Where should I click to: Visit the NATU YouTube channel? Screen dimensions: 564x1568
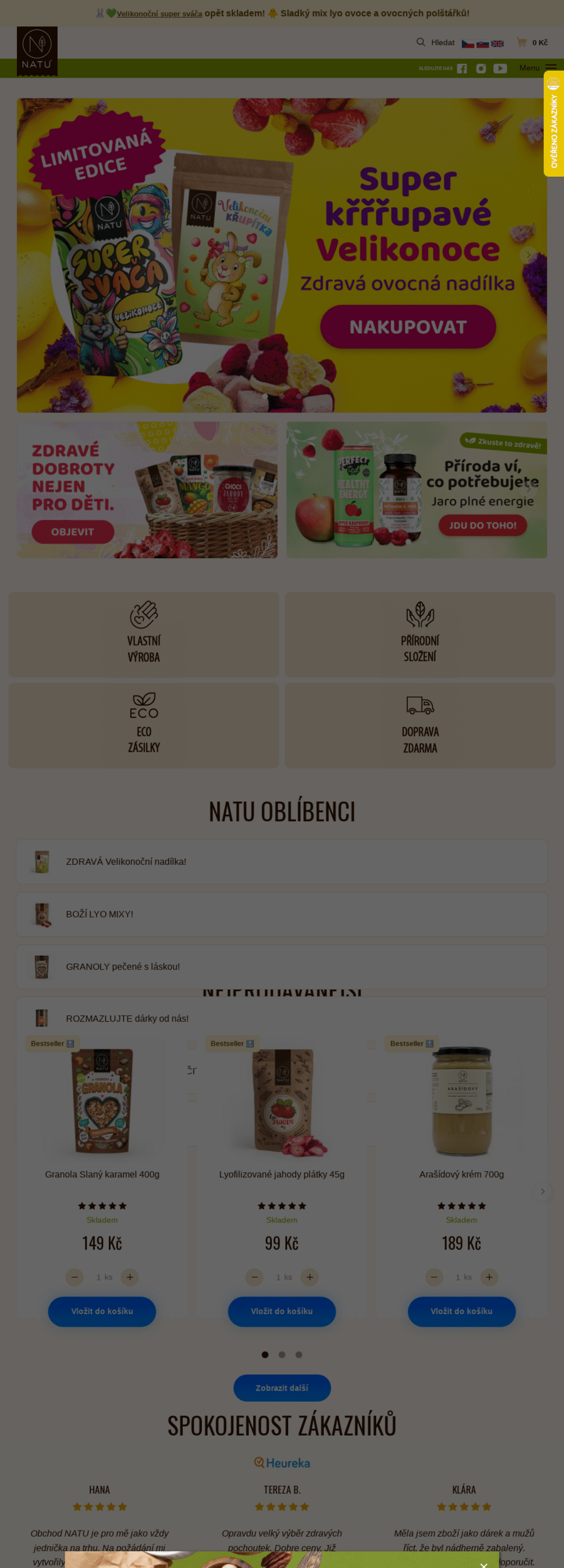[x=499, y=68]
